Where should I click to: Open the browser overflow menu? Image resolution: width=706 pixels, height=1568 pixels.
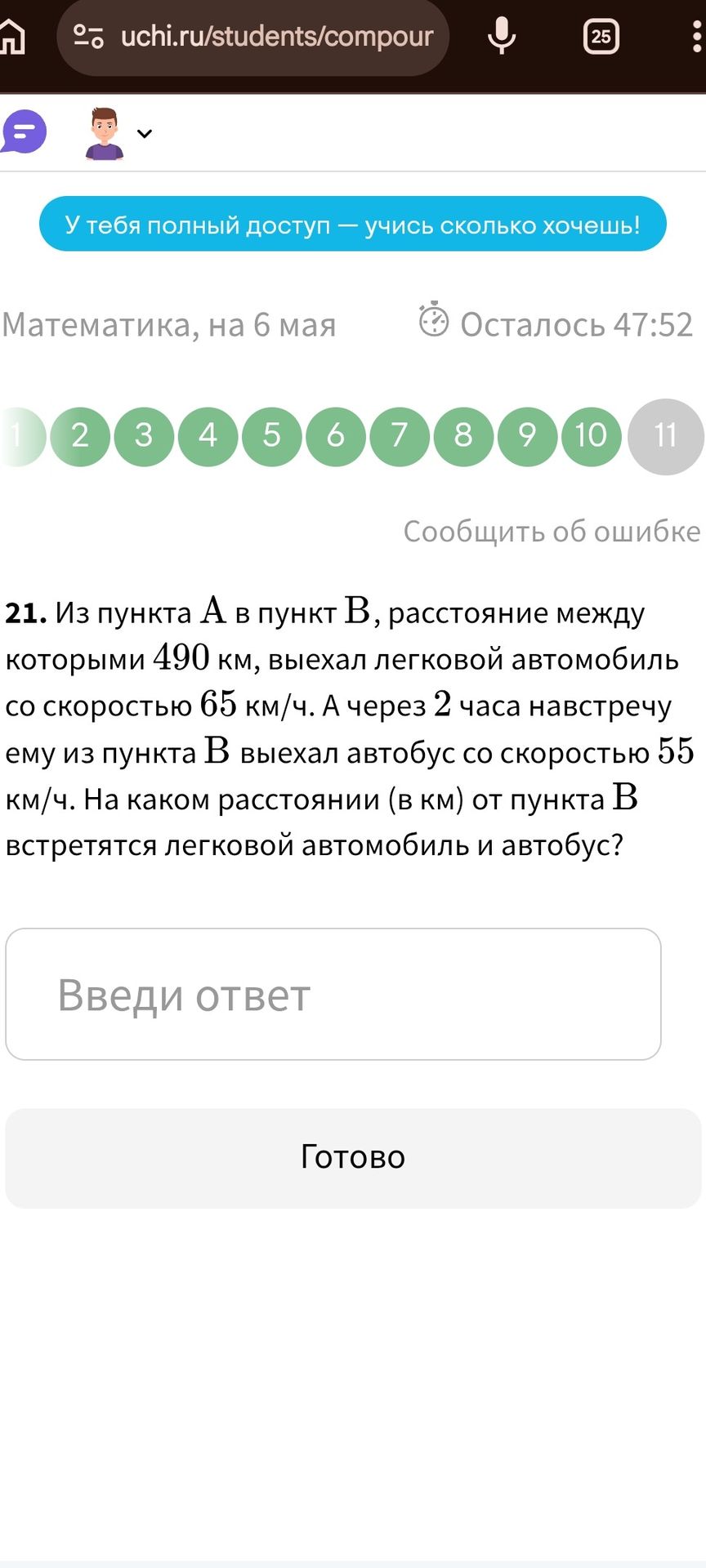pos(696,37)
